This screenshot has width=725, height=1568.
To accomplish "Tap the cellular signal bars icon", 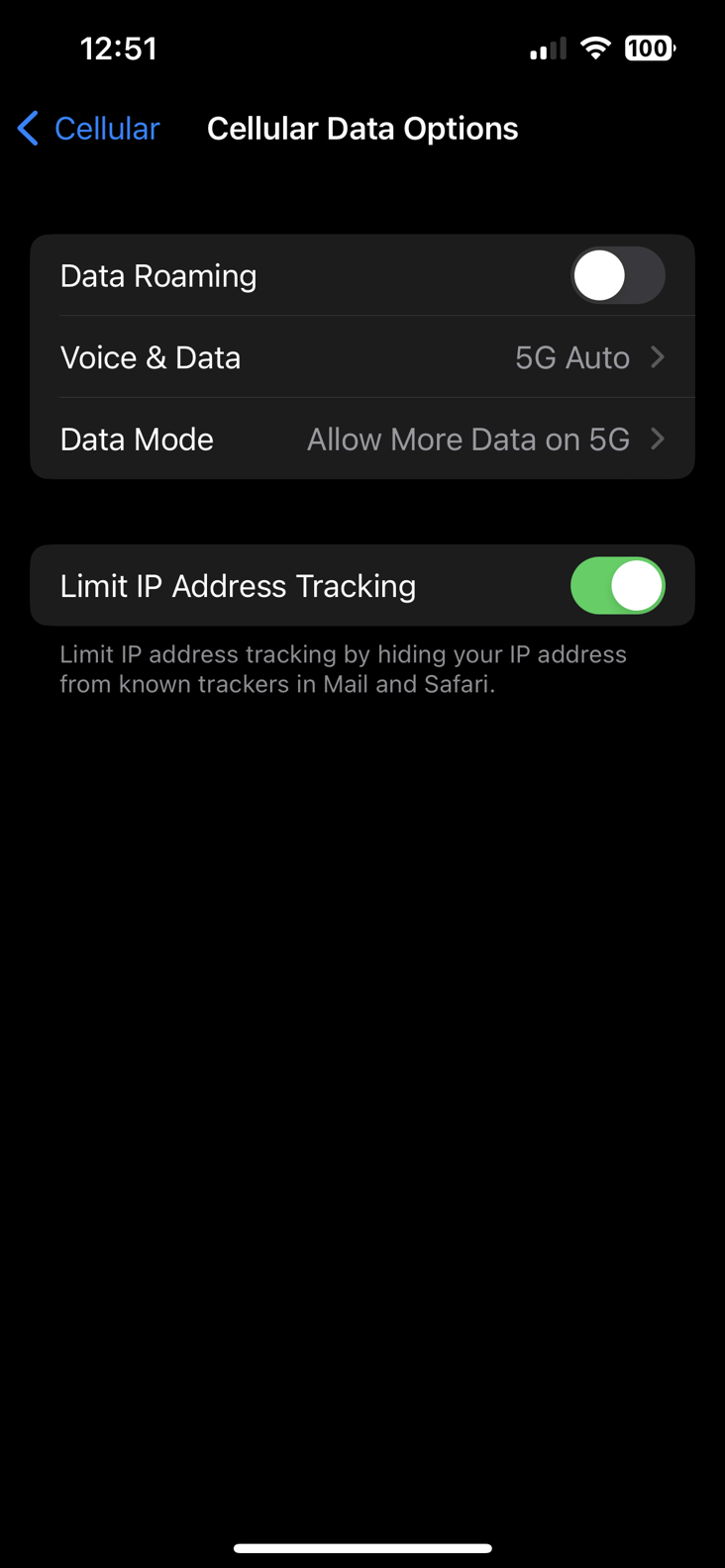I will [x=546, y=48].
